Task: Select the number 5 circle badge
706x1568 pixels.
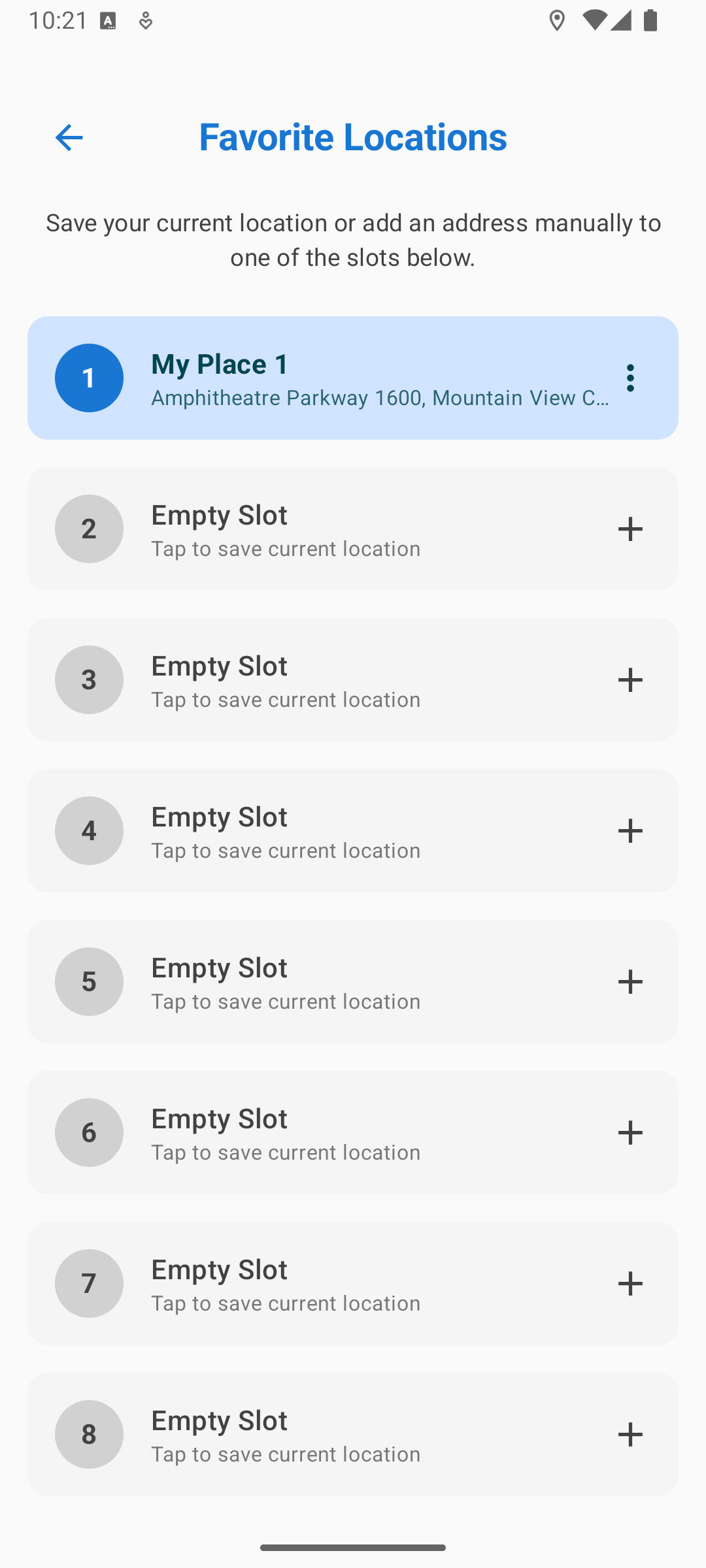Action: pyautogui.click(x=89, y=981)
